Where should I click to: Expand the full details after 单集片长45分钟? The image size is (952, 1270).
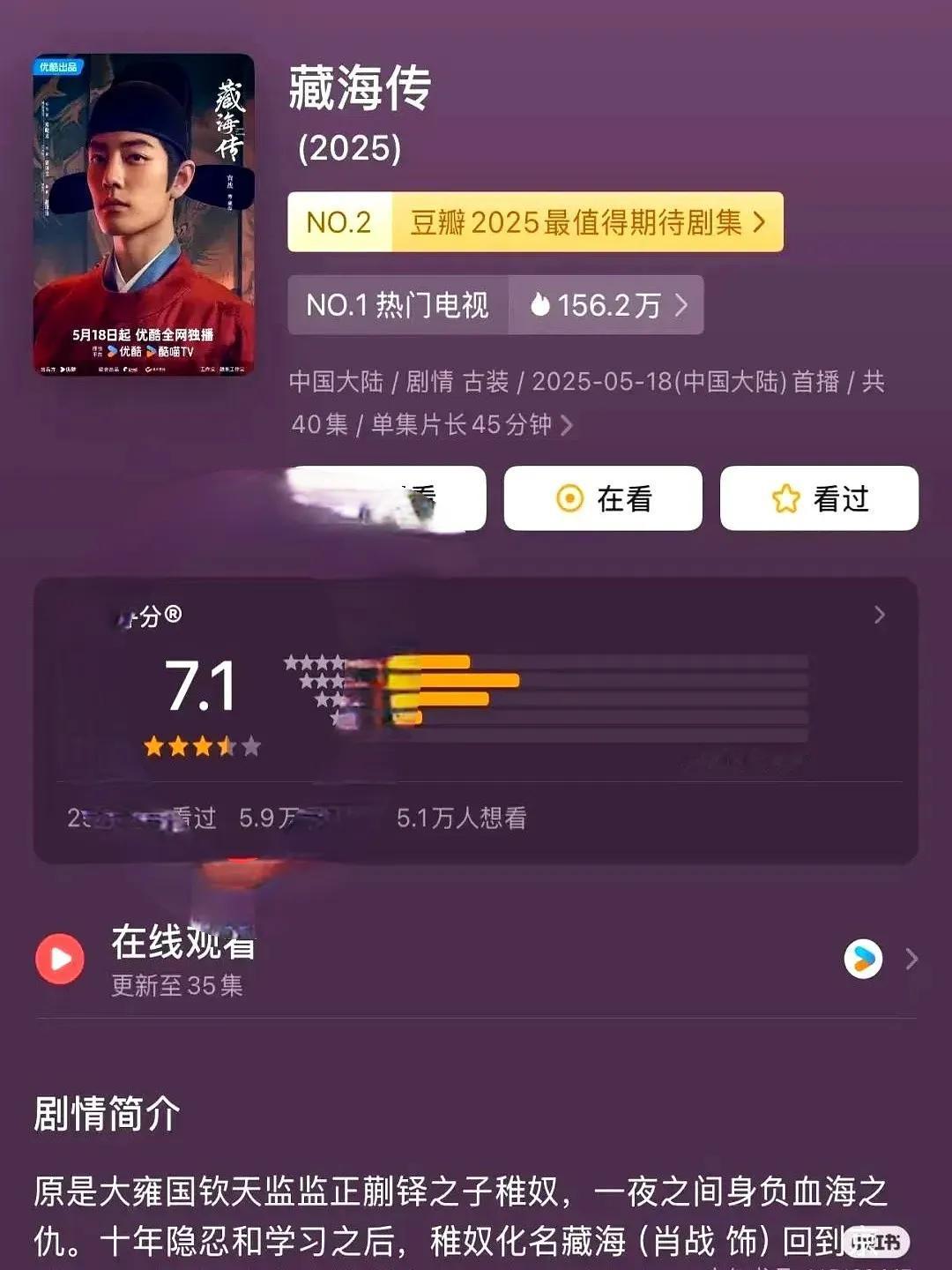pos(567,426)
